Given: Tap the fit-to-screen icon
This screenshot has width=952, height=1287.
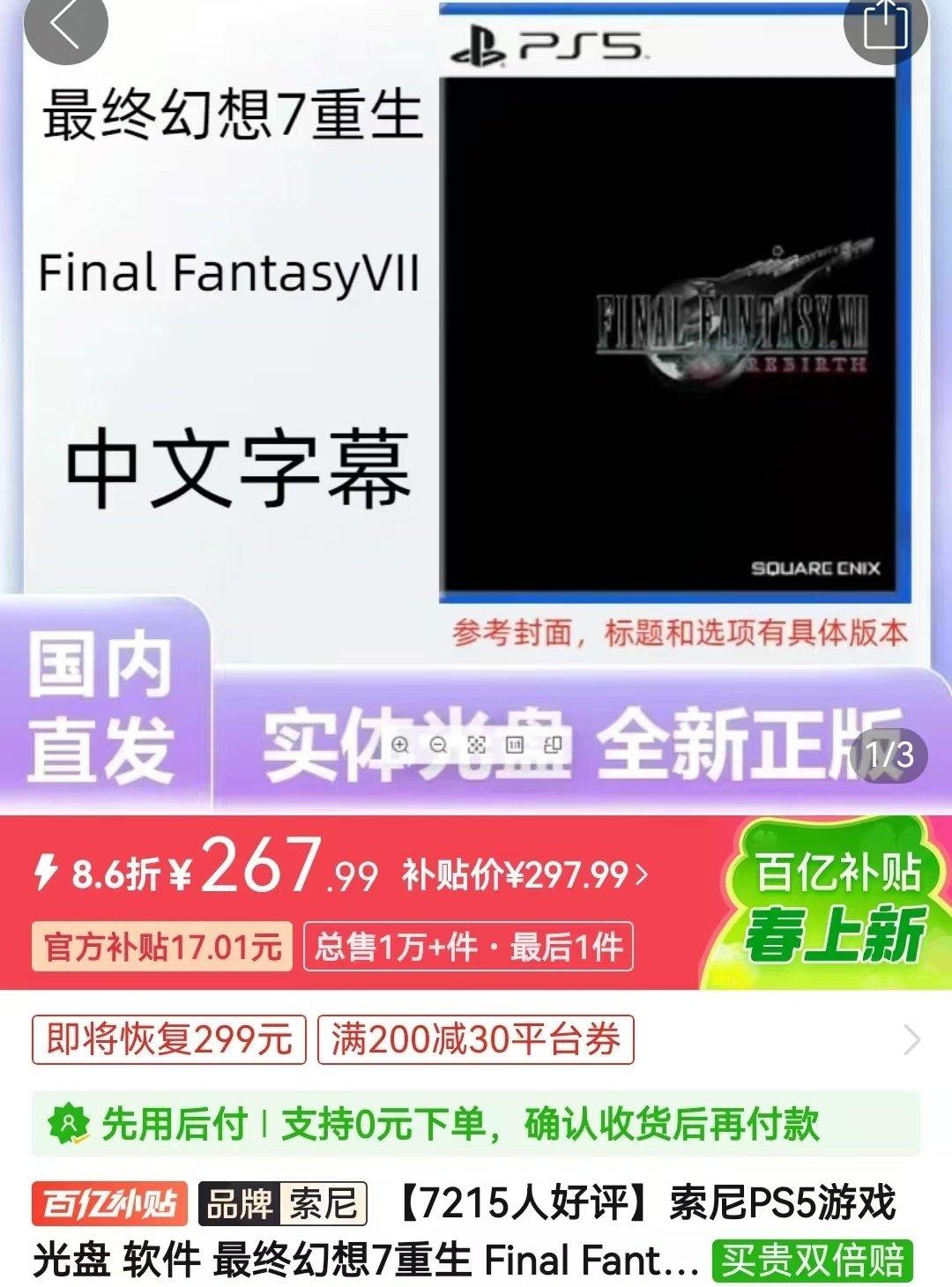Looking at the screenshot, I should tap(477, 745).
